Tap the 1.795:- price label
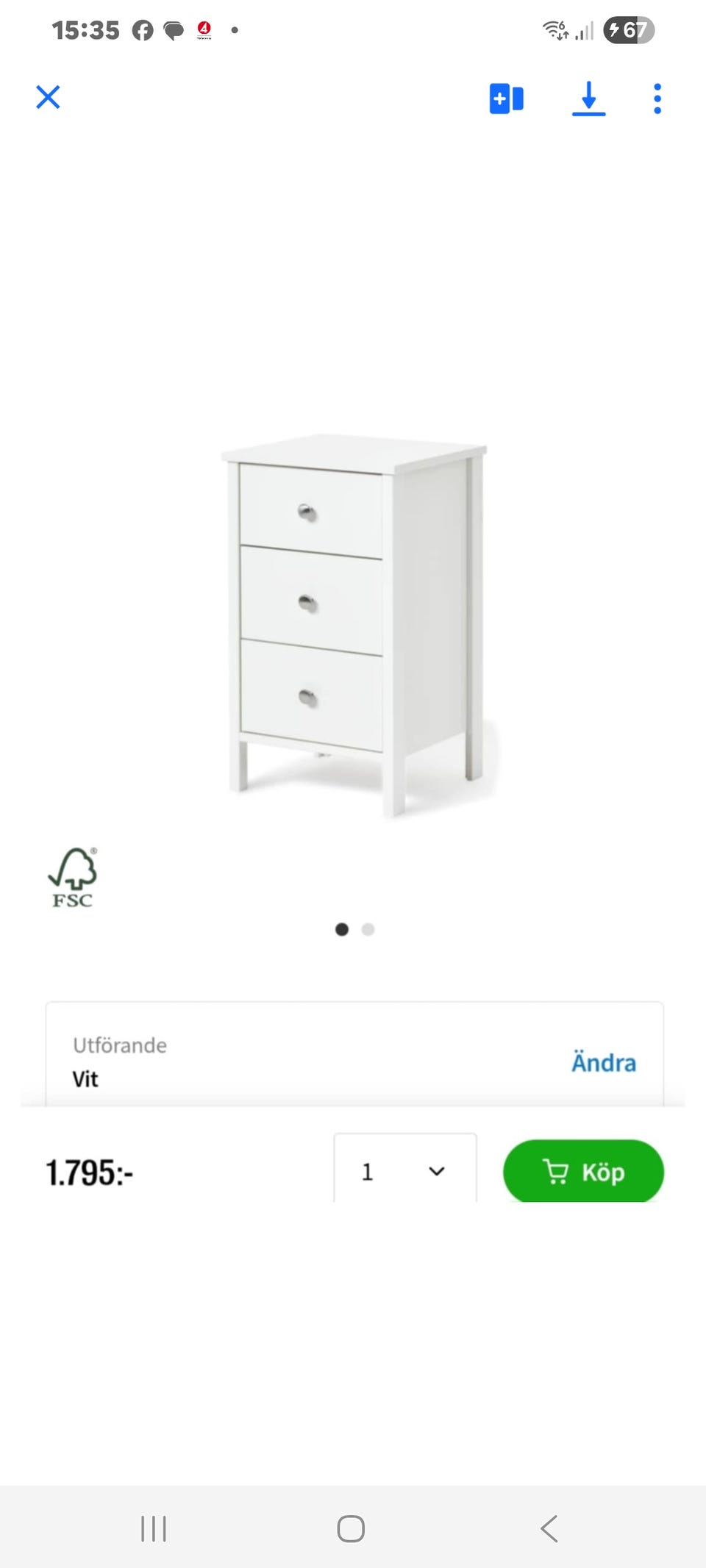 (x=89, y=1172)
